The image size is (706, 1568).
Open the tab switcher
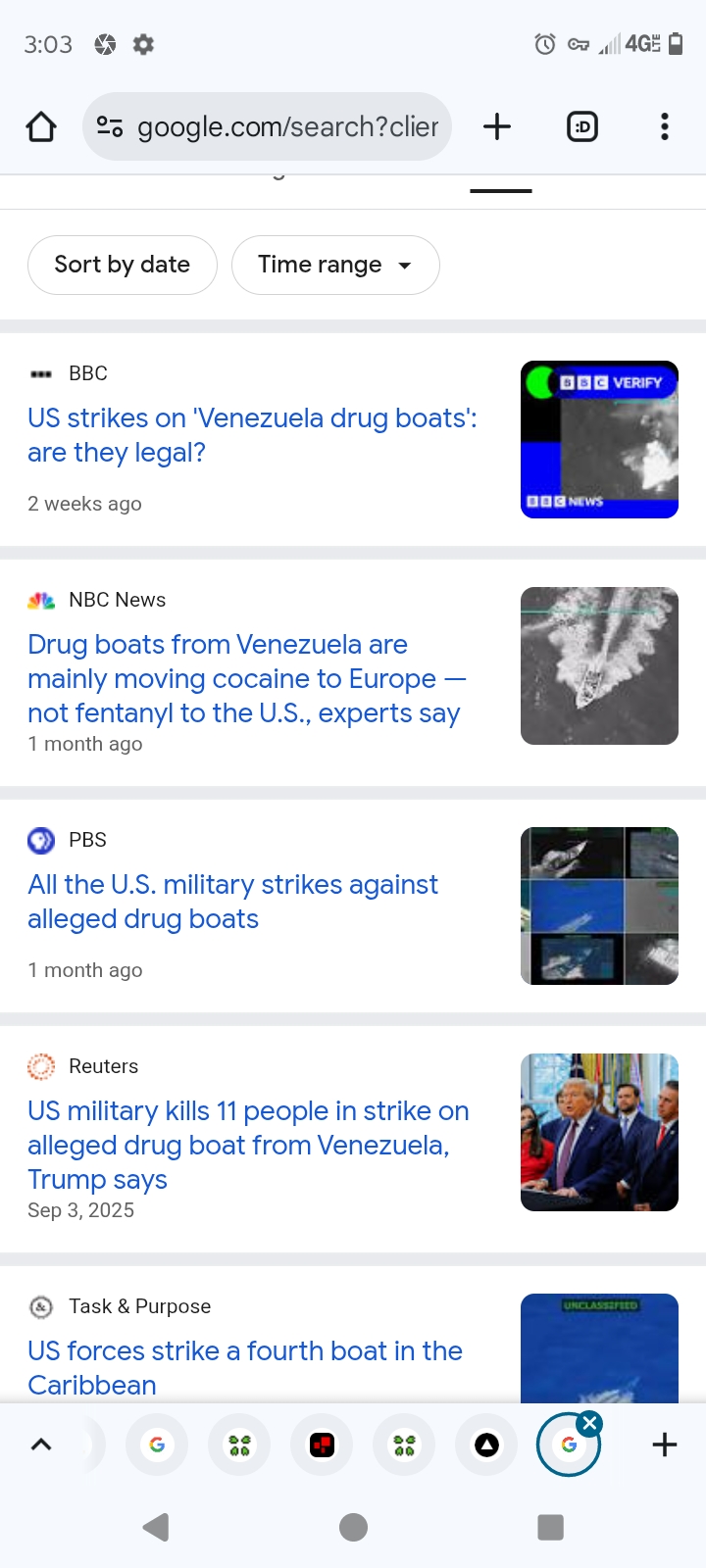[x=582, y=126]
